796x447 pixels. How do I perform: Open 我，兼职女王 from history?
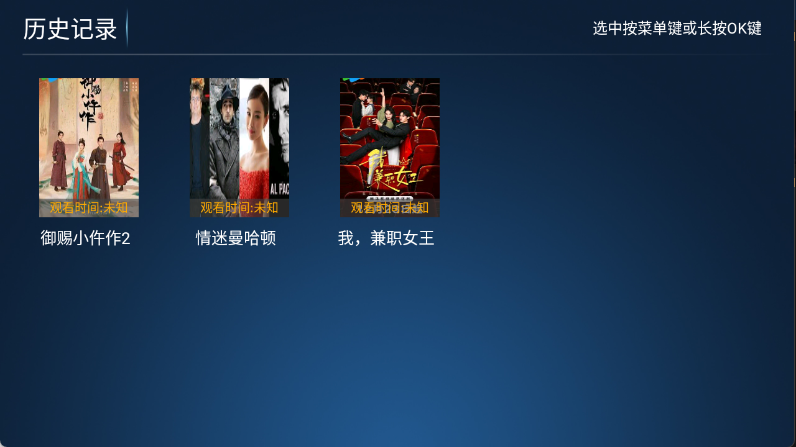point(389,147)
